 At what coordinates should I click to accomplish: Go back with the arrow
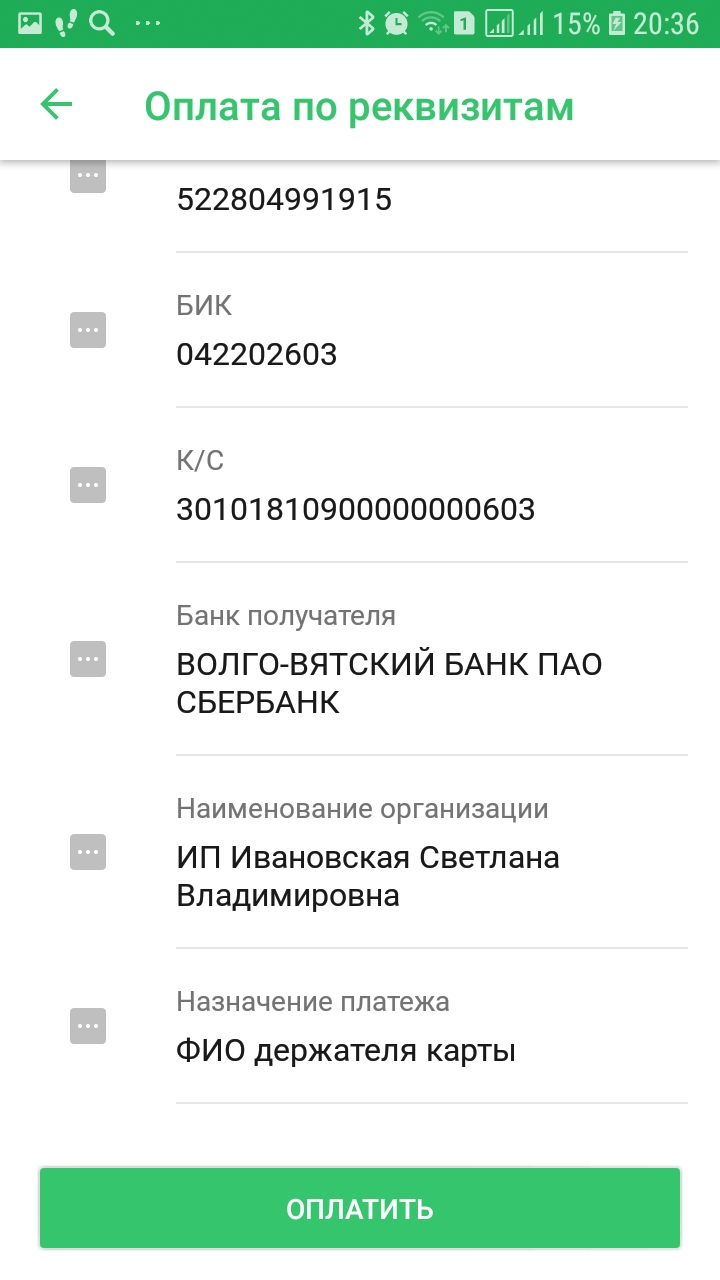56,105
